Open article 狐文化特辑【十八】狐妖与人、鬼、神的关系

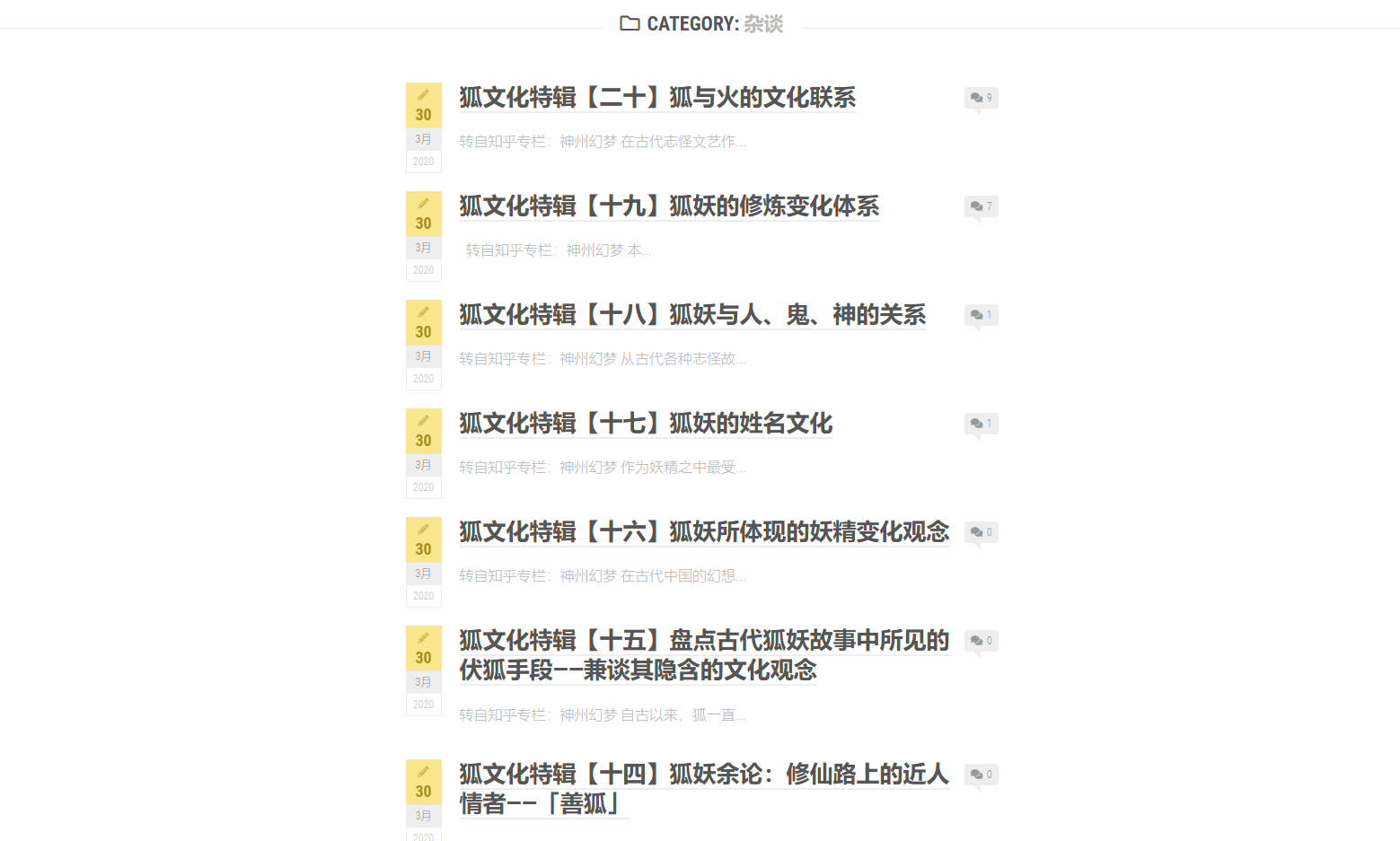691,314
